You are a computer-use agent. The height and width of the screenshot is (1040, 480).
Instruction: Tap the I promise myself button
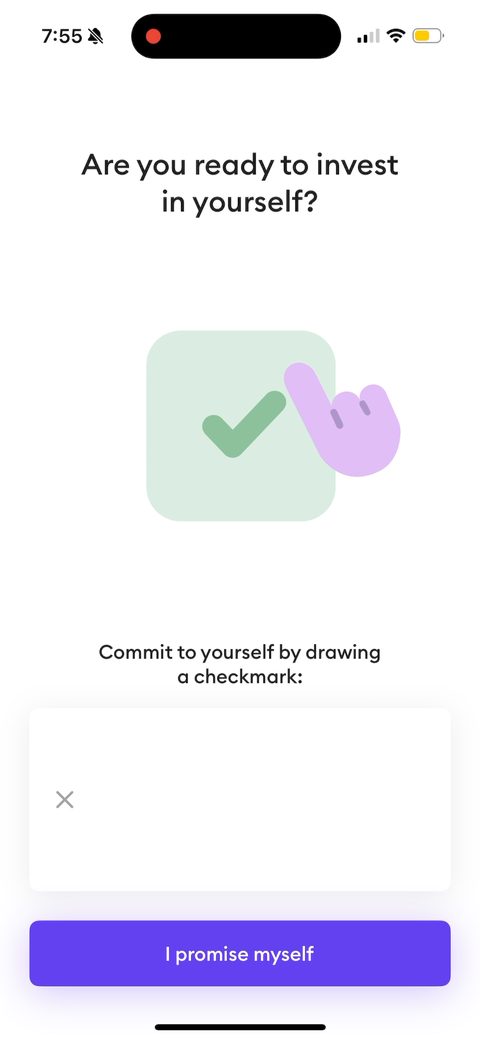[x=240, y=953]
